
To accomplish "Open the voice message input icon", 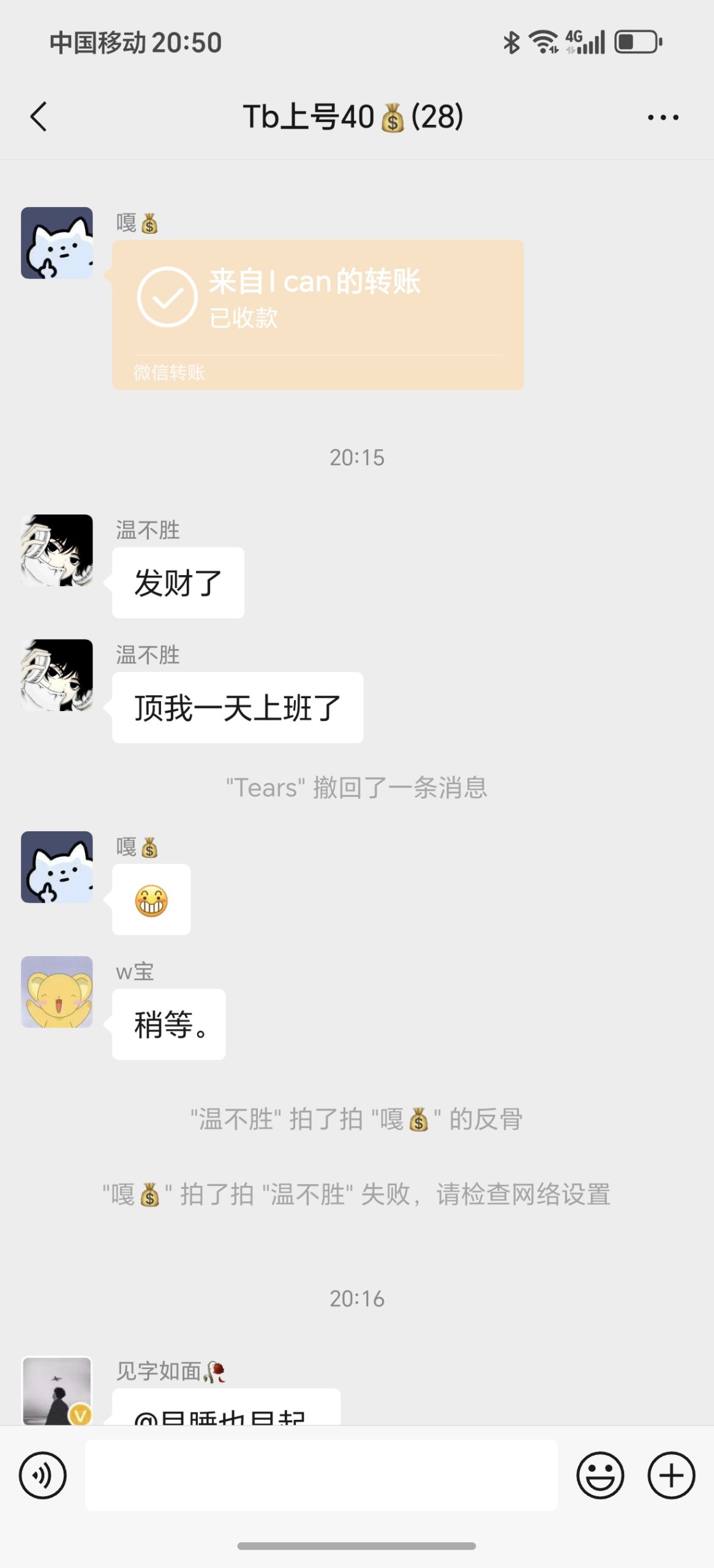I will [x=42, y=1474].
